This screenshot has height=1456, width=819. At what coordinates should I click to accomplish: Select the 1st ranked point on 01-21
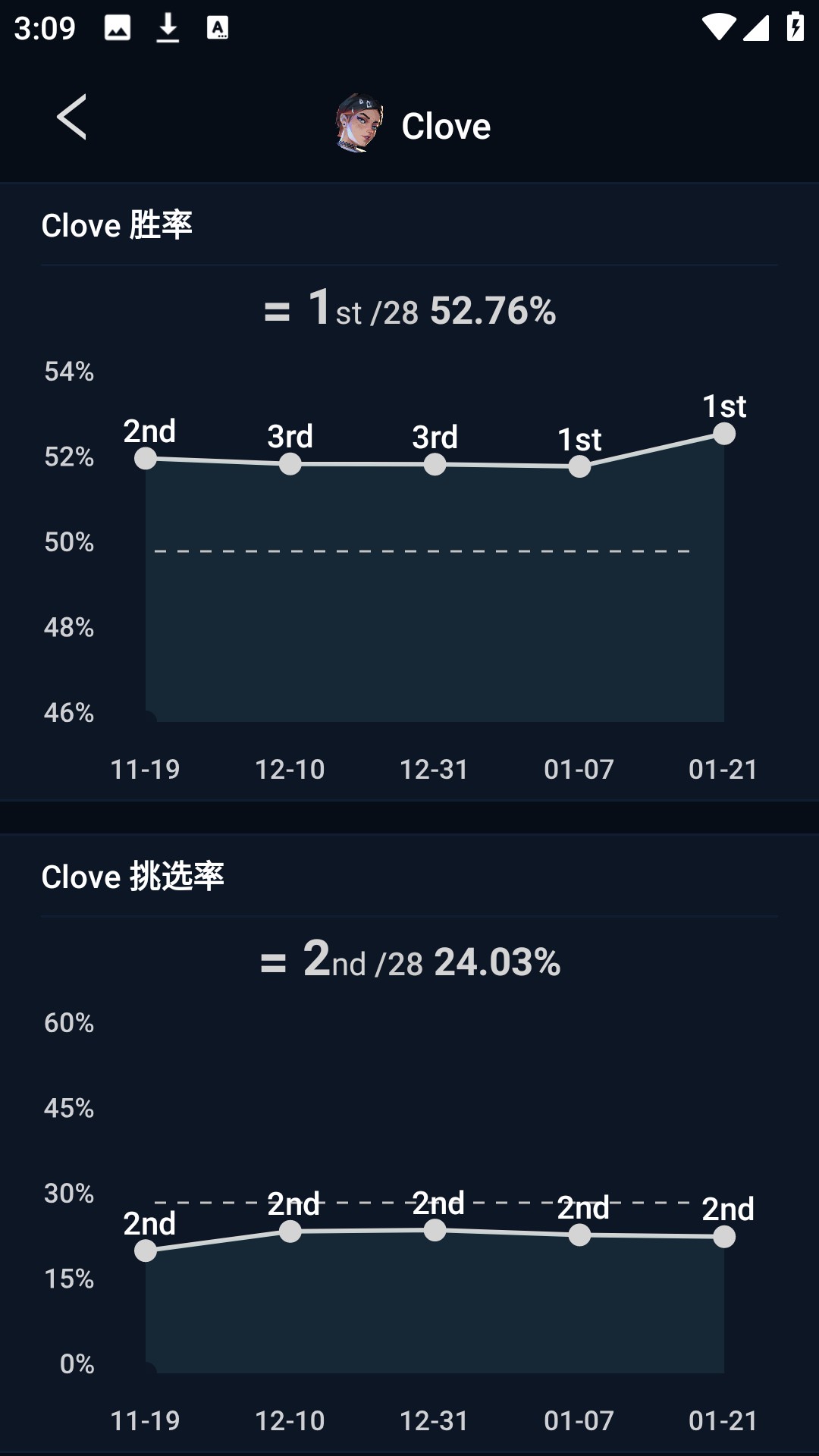724,435
